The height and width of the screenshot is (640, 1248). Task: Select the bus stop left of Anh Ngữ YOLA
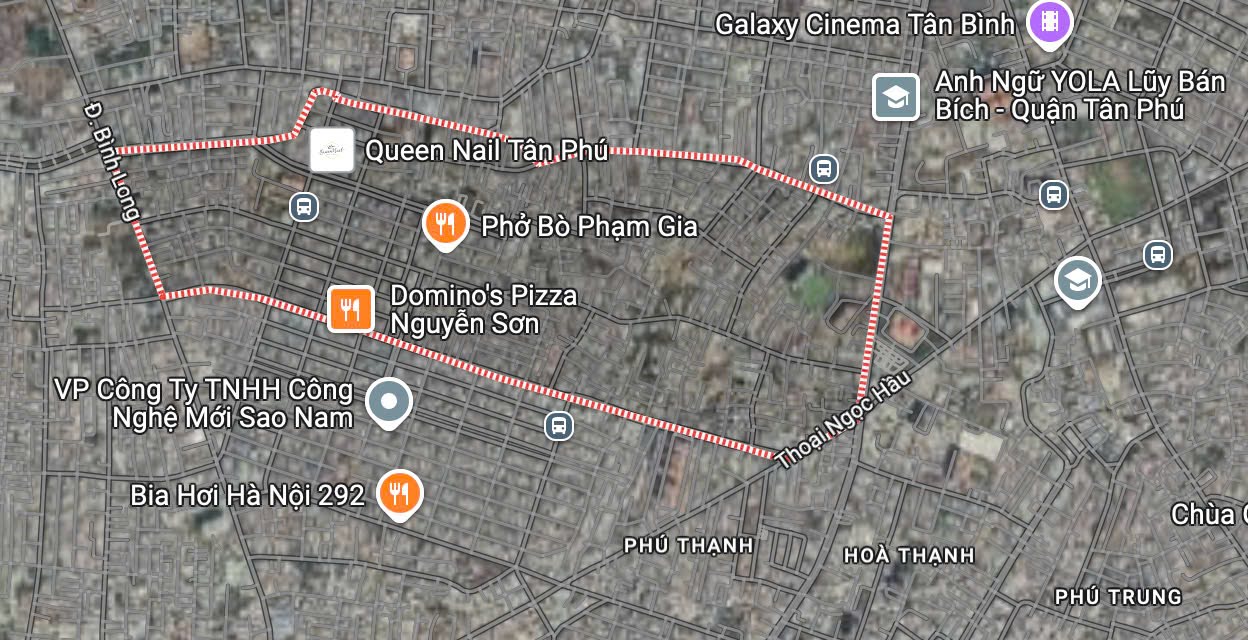click(823, 168)
